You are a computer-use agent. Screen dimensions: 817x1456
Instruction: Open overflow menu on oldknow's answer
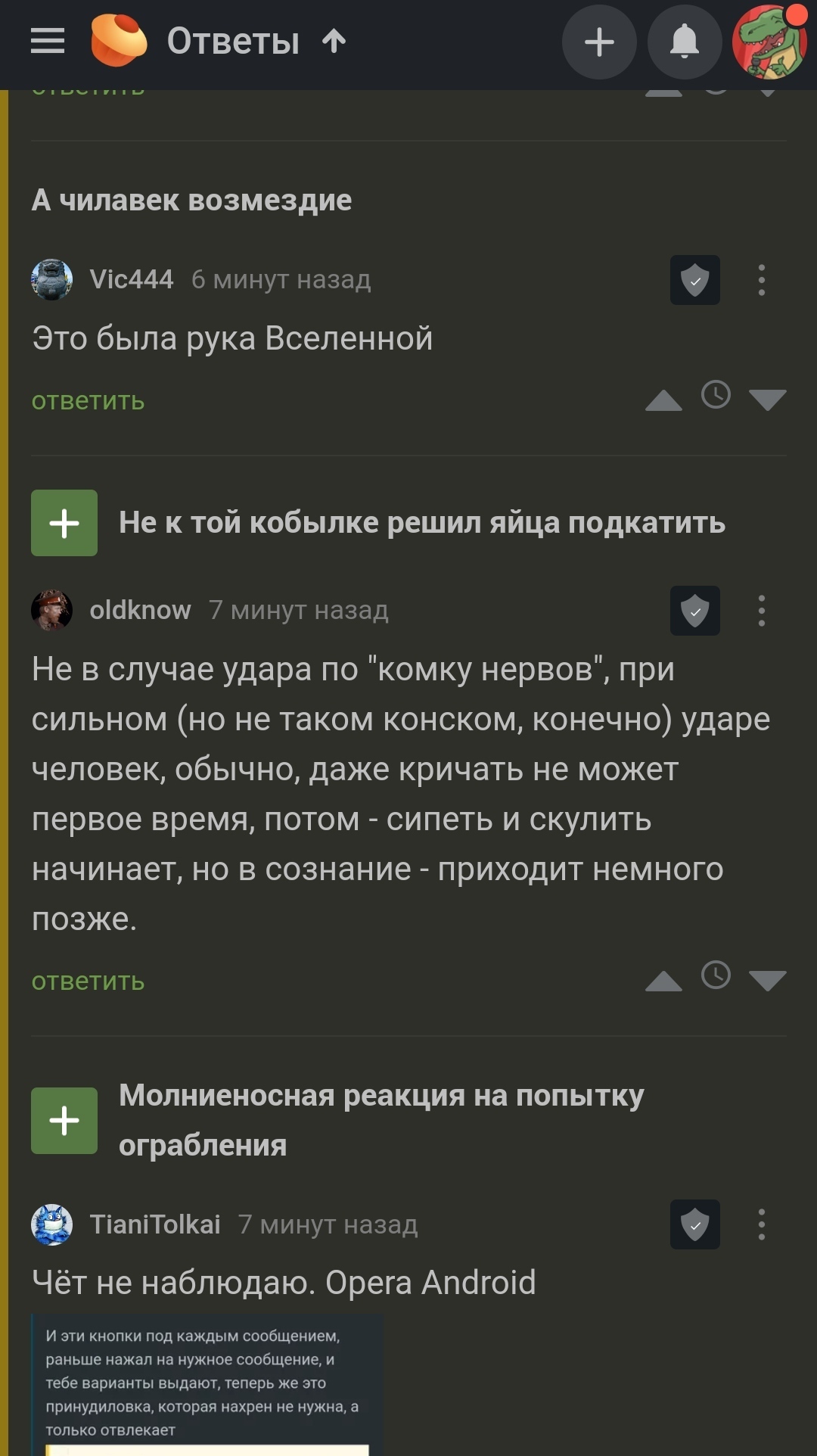[762, 611]
